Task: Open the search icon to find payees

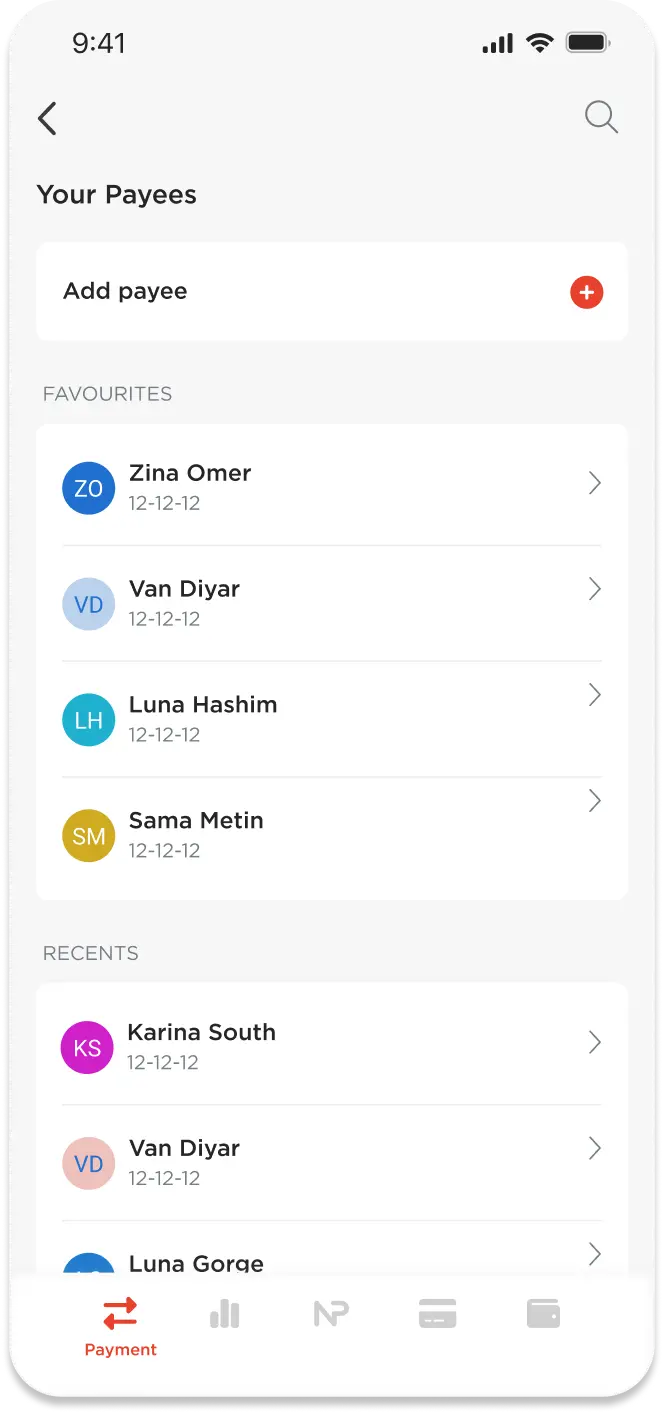Action: [x=601, y=117]
